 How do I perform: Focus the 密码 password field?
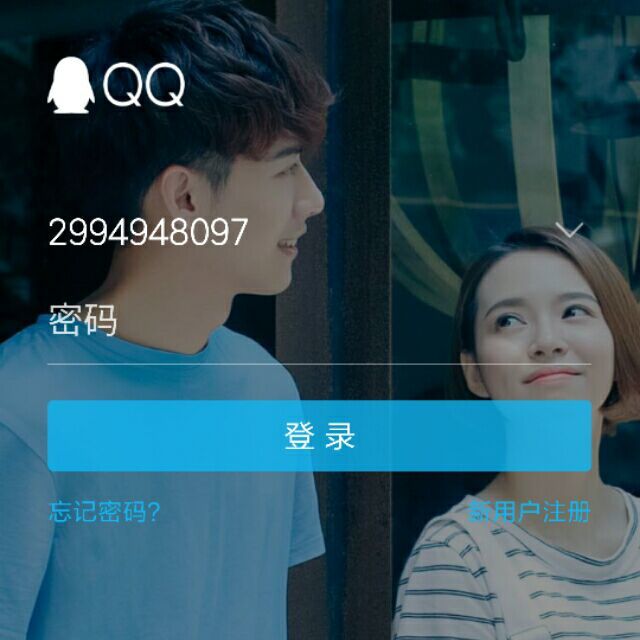pos(300,322)
